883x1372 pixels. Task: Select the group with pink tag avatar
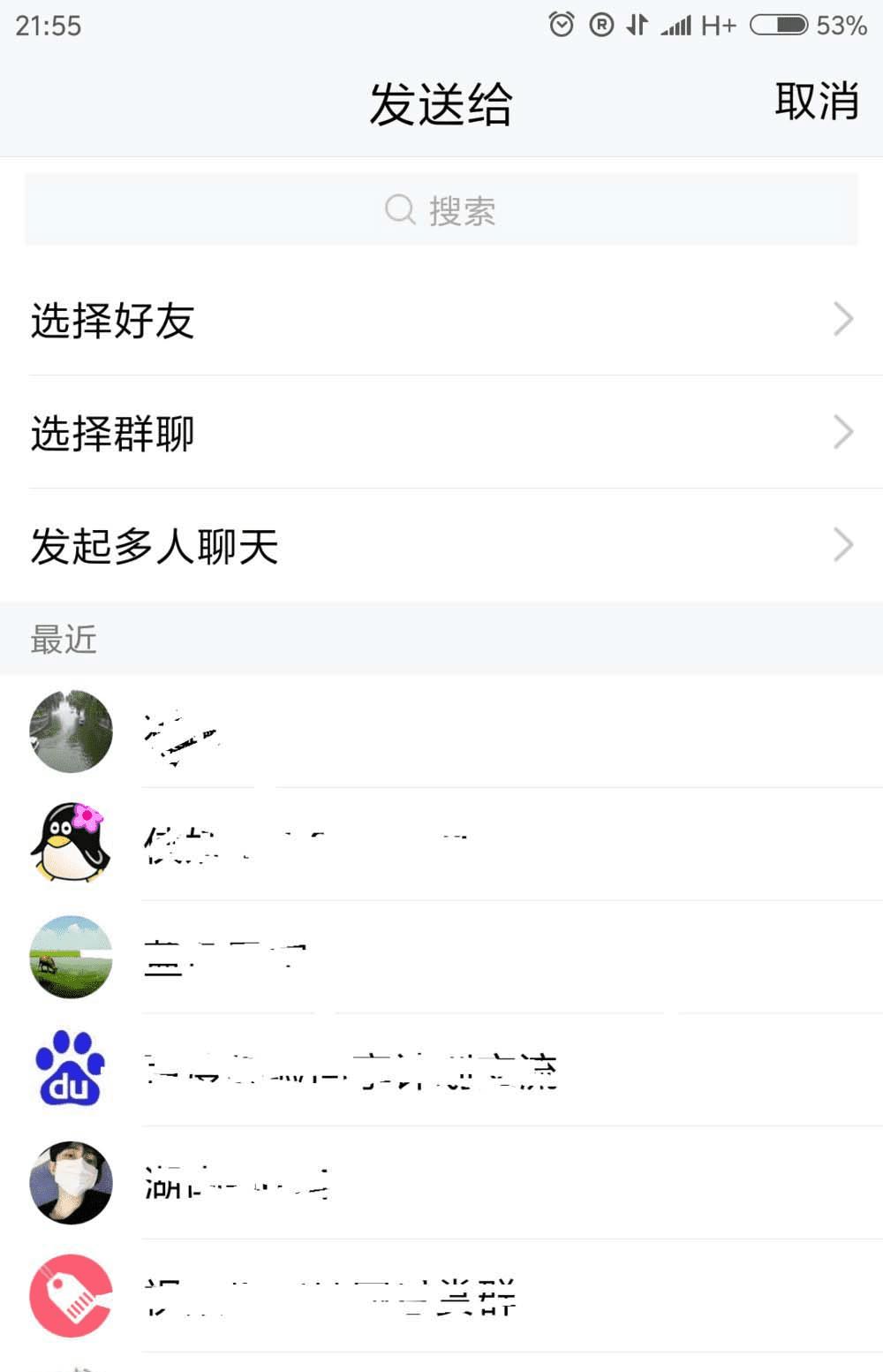tap(441, 1296)
